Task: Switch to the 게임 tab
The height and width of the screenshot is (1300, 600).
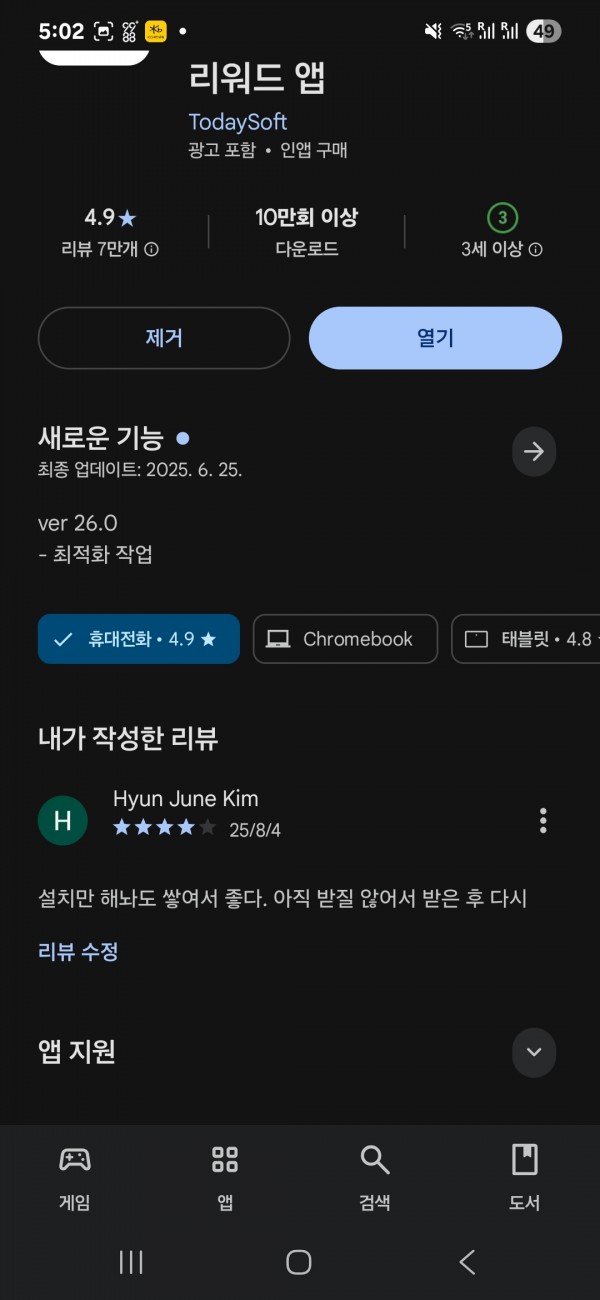Action: pyautogui.click(x=75, y=1178)
